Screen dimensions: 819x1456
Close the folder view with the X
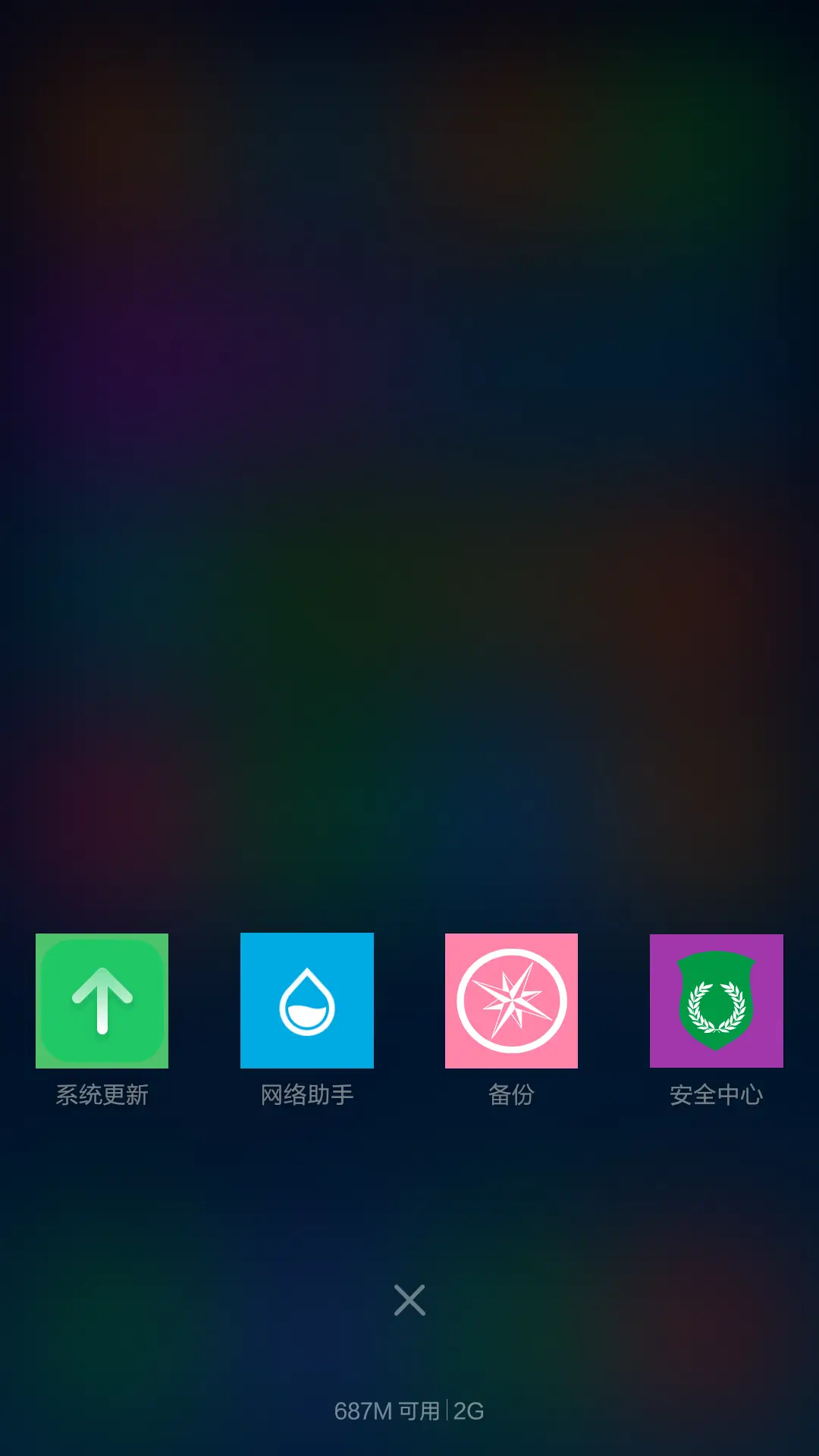point(409,1298)
